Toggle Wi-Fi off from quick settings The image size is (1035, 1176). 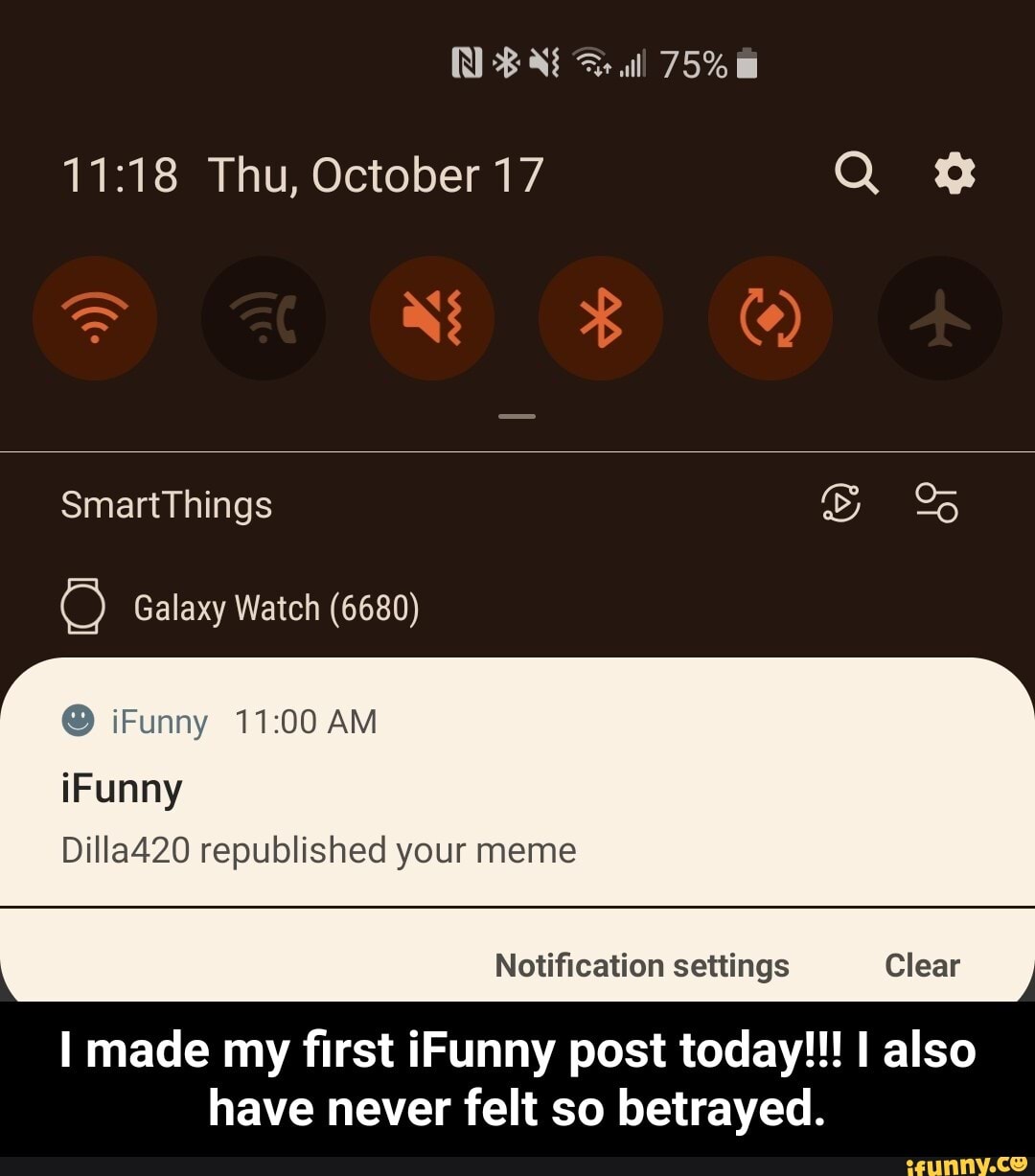96,318
